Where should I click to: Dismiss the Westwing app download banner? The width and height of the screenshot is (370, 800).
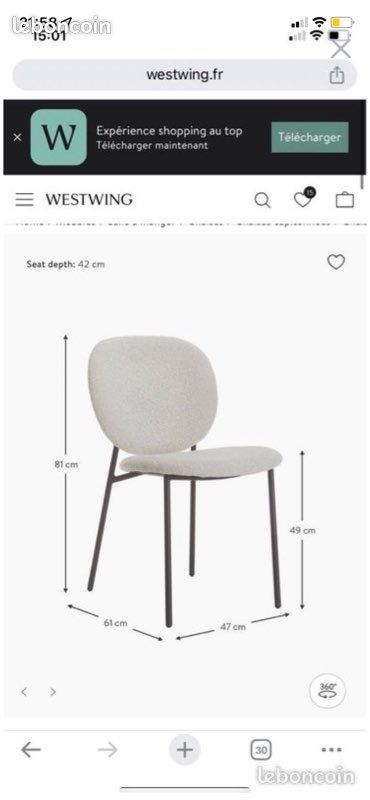pyautogui.click(x=17, y=137)
